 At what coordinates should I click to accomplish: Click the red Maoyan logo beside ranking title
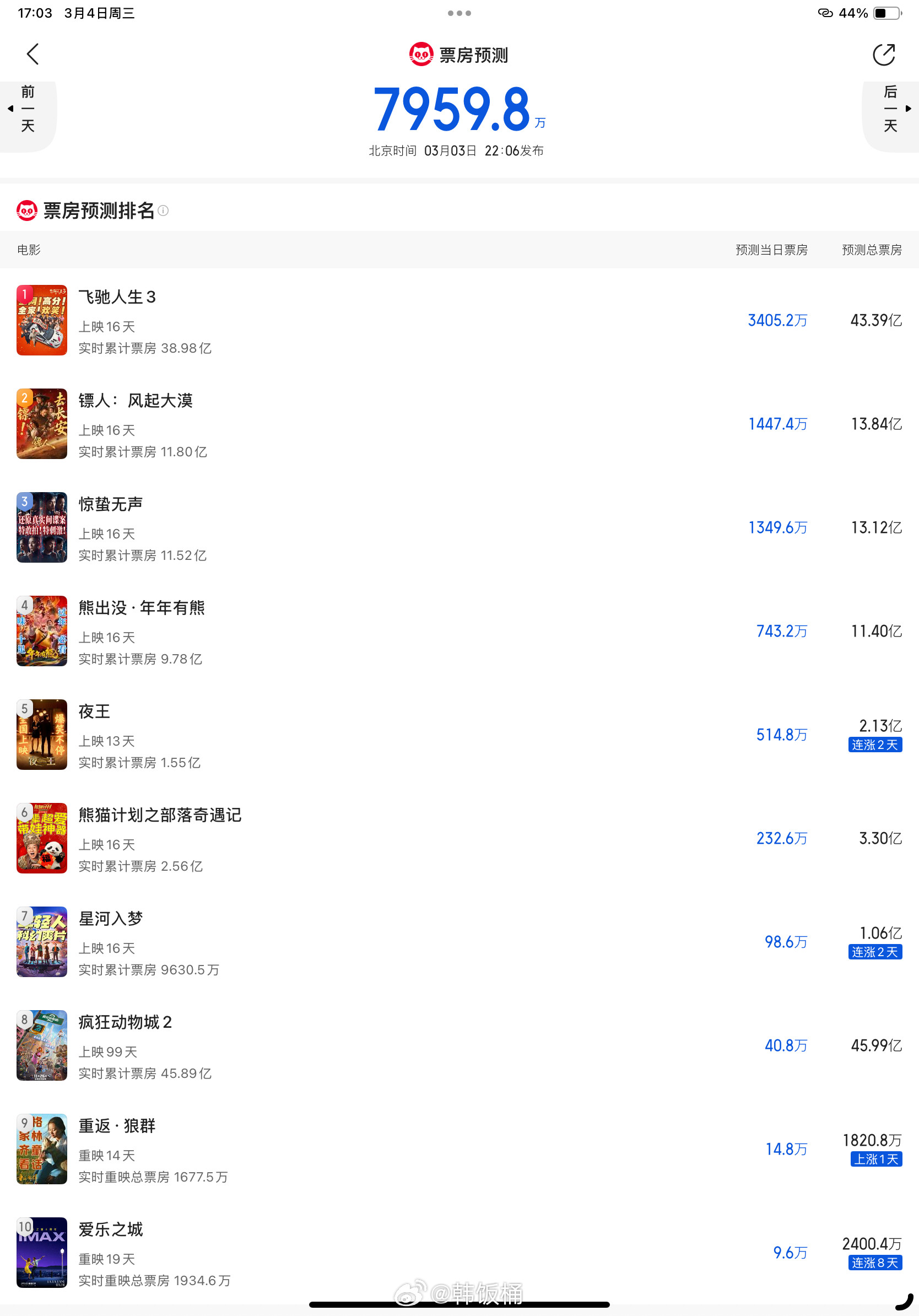point(26,211)
